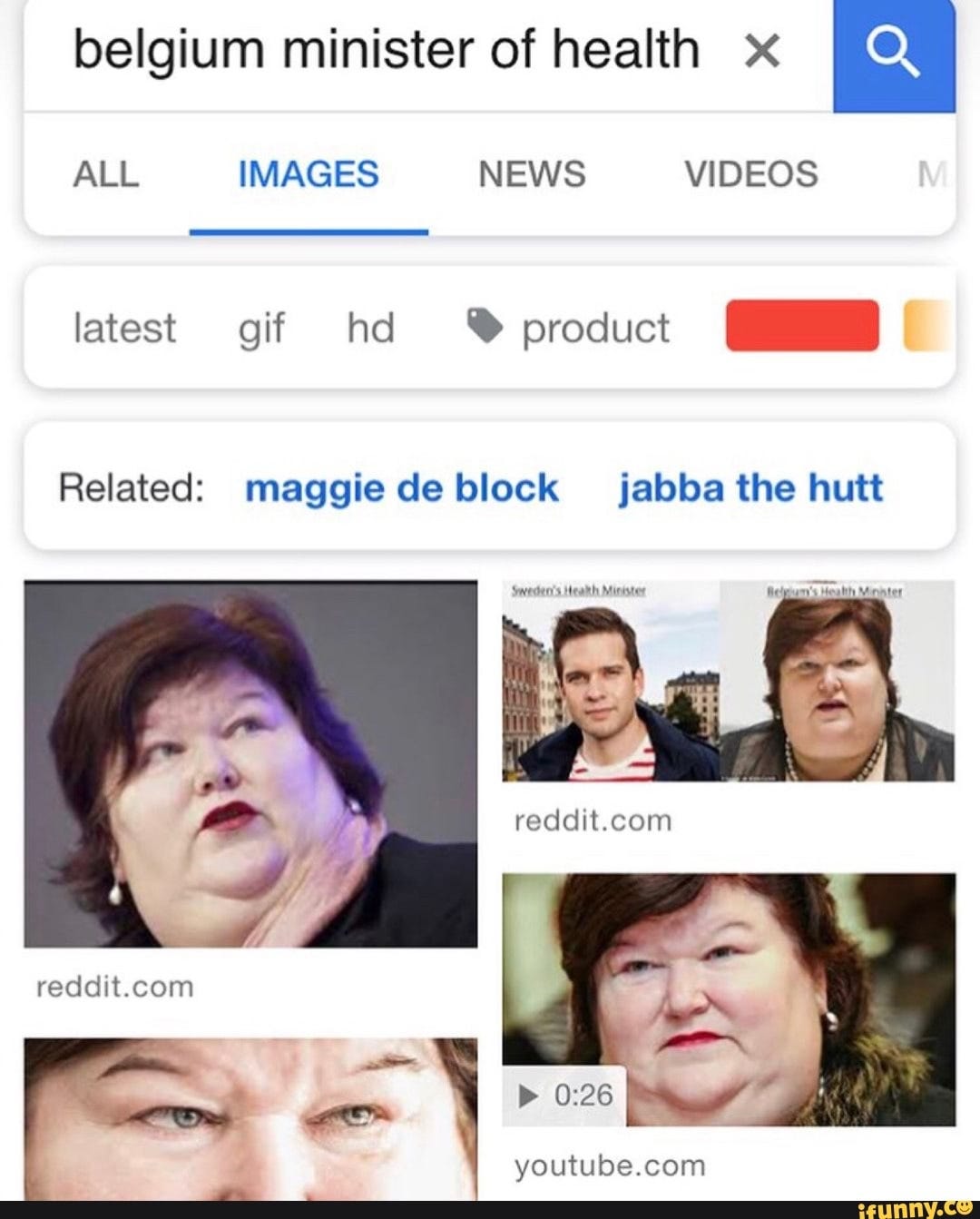Switch to the NEWS tab
This screenshot has width=980, height=1219.
[532, 173]
